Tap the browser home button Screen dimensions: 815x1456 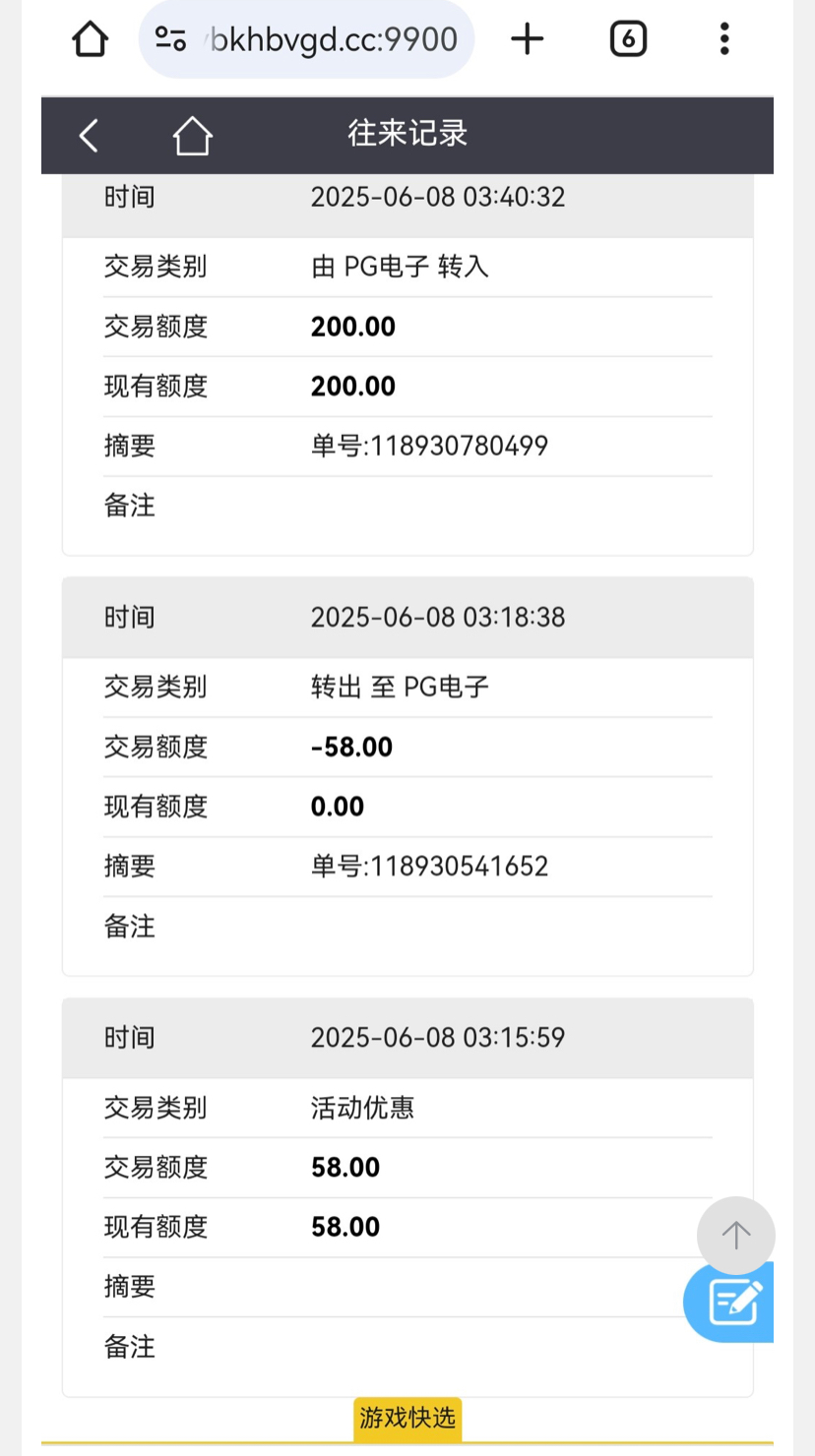tap(90, 39)
